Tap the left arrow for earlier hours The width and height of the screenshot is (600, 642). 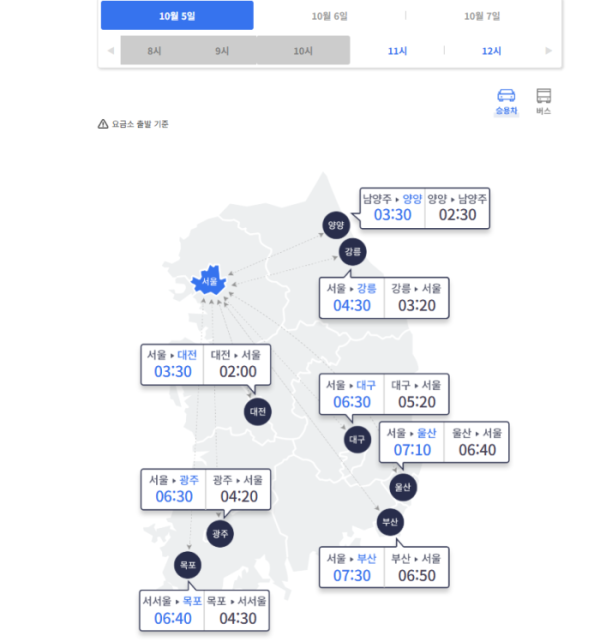pyautogui.click(x=110, y=50)
